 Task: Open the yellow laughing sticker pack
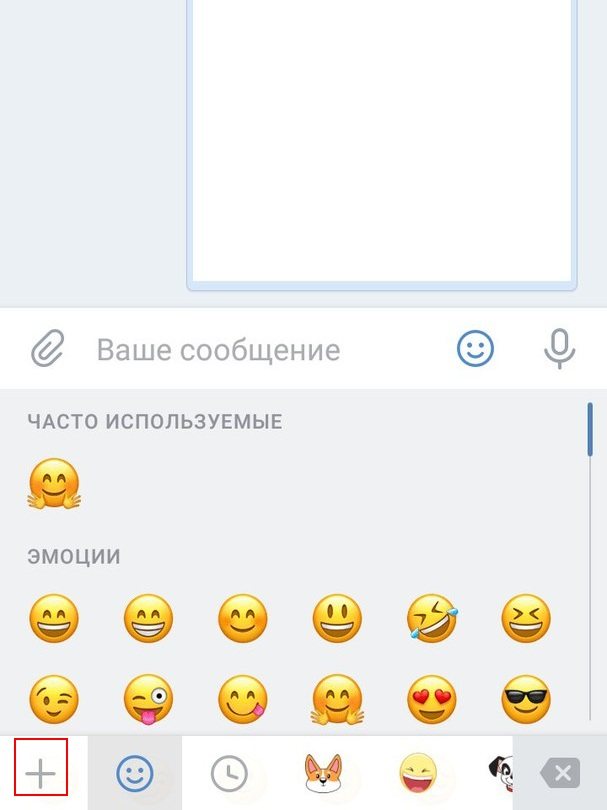tap(417, 774)
